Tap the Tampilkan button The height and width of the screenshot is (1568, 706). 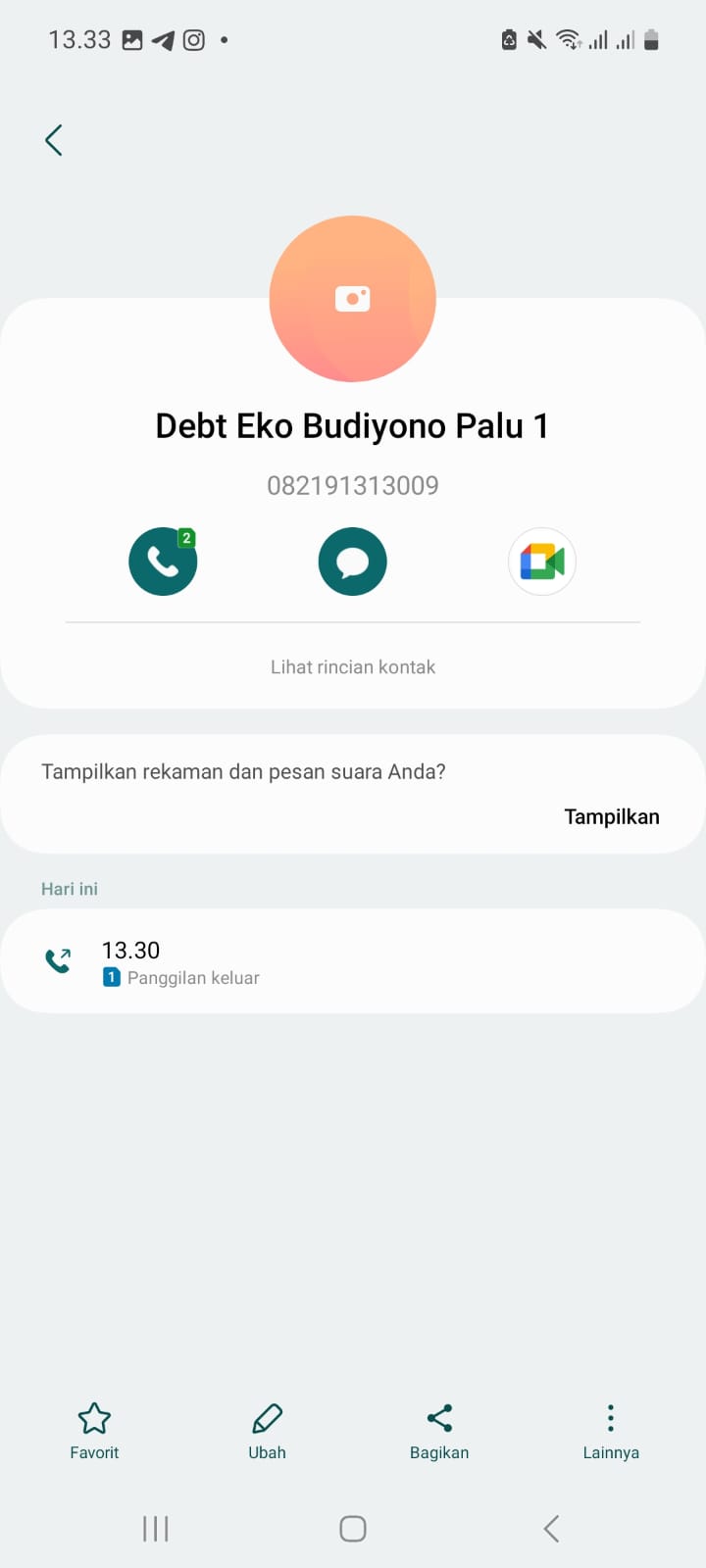pos(611,816)
